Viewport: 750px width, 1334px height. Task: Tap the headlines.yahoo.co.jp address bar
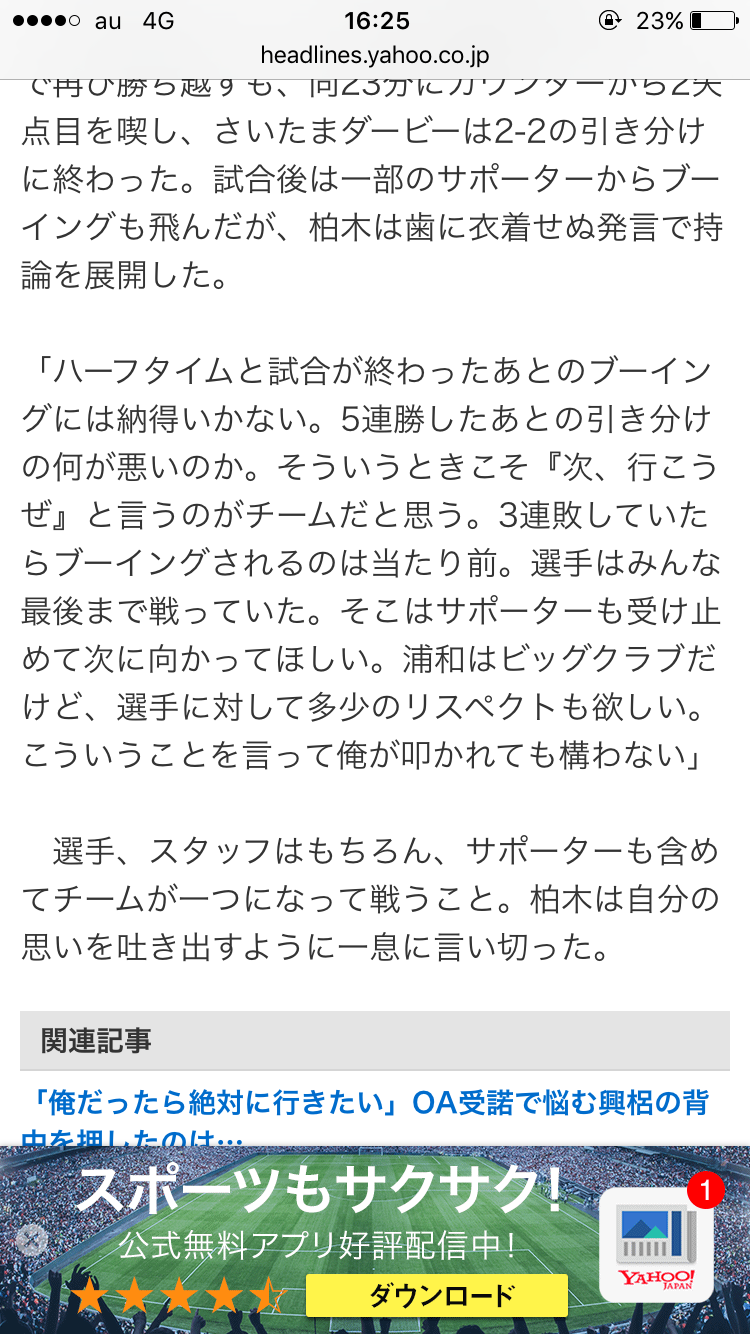[375, 55]
